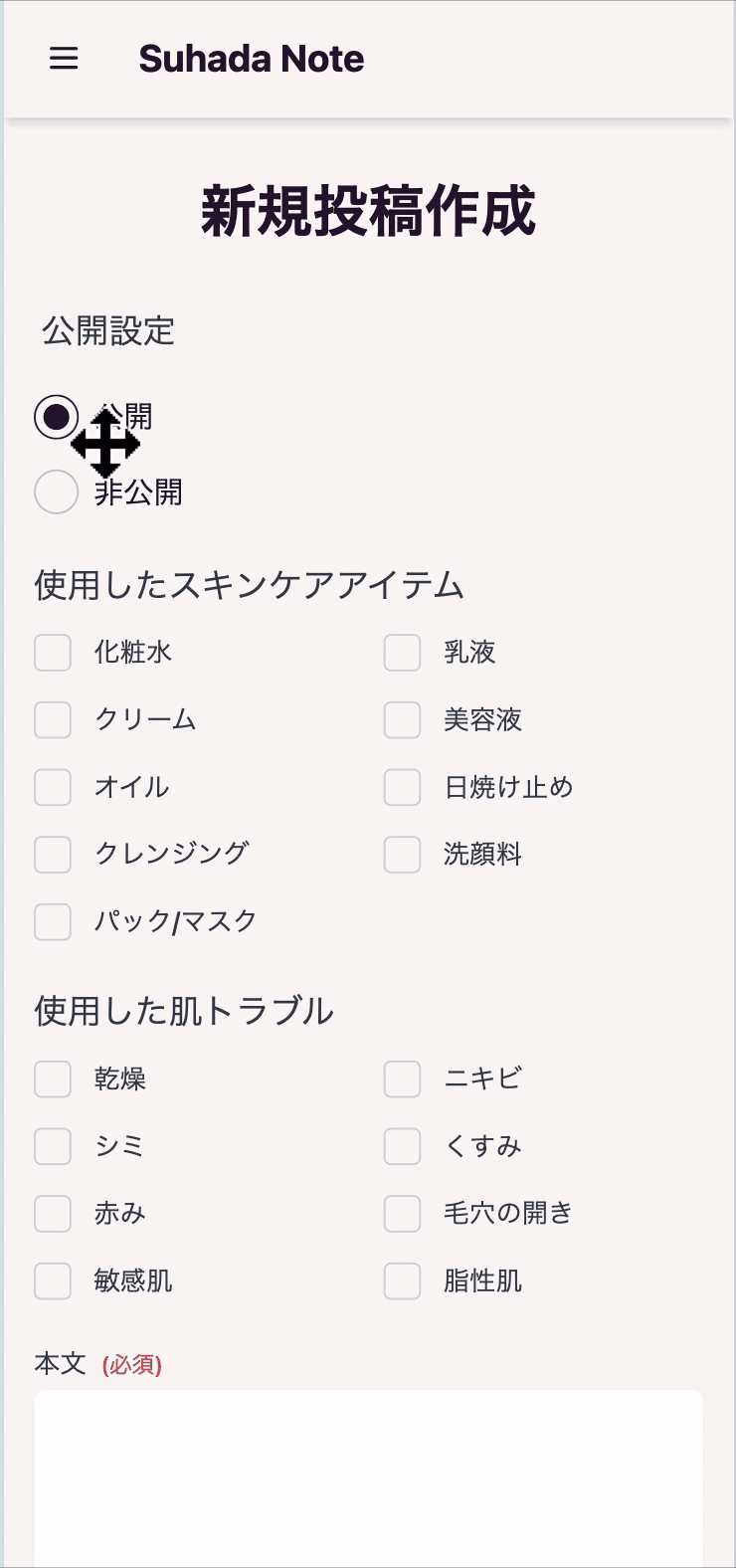Check the 乳液 checkbox
The width and height of the screenshot is (736, 1568).
(403, 653)
